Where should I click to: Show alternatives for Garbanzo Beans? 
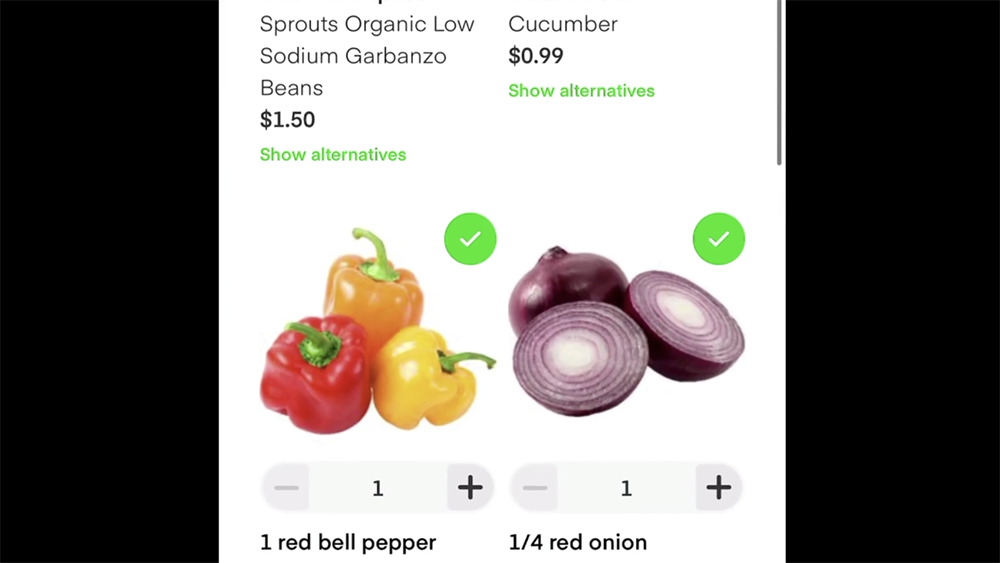(x=333, y=155)
